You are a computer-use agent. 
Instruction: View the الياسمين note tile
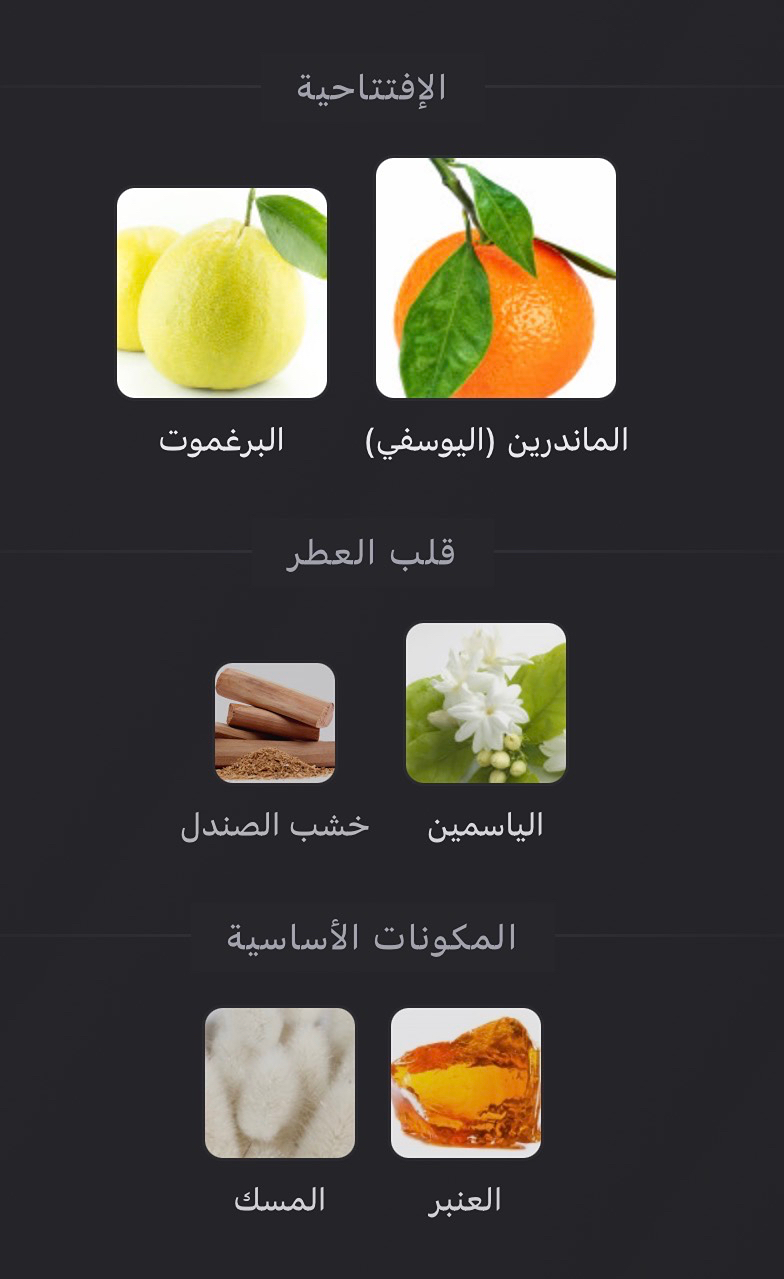(x=486, y=703)
